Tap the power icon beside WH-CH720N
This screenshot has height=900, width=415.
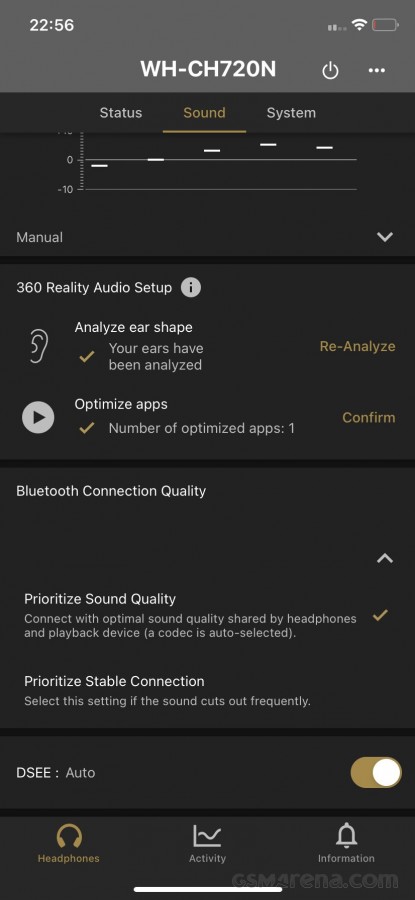(330, 71)
